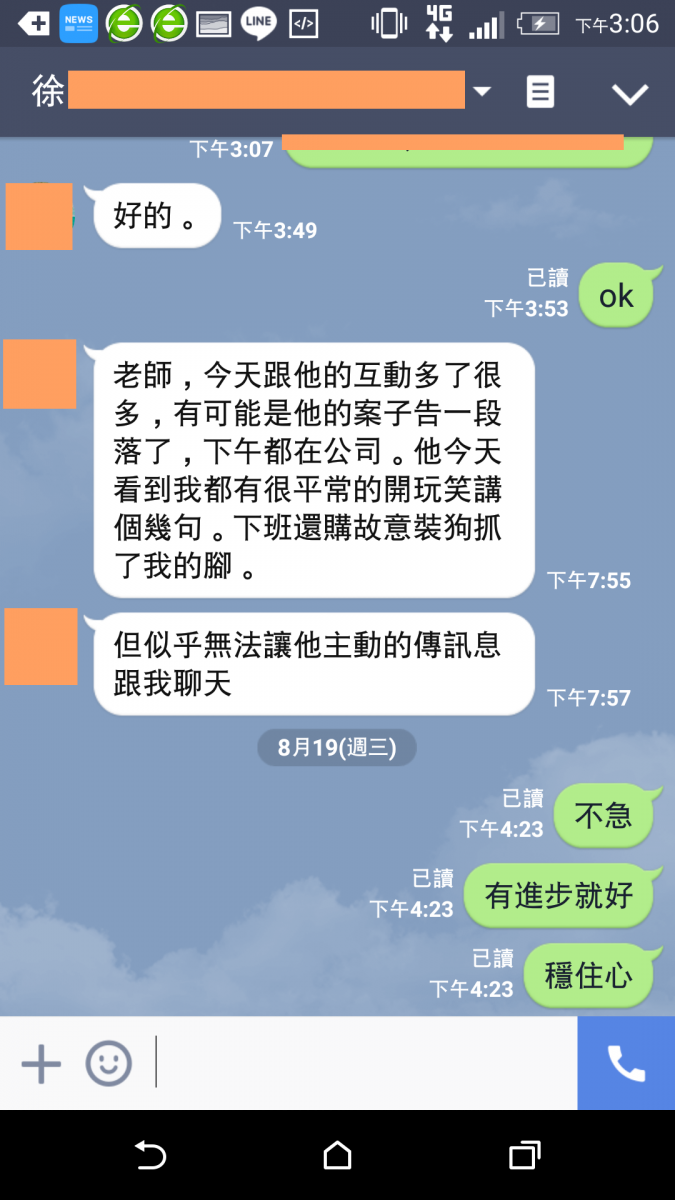Start a voice call with phone button
Screen dimensions: 675x1200
(626, 1064)
